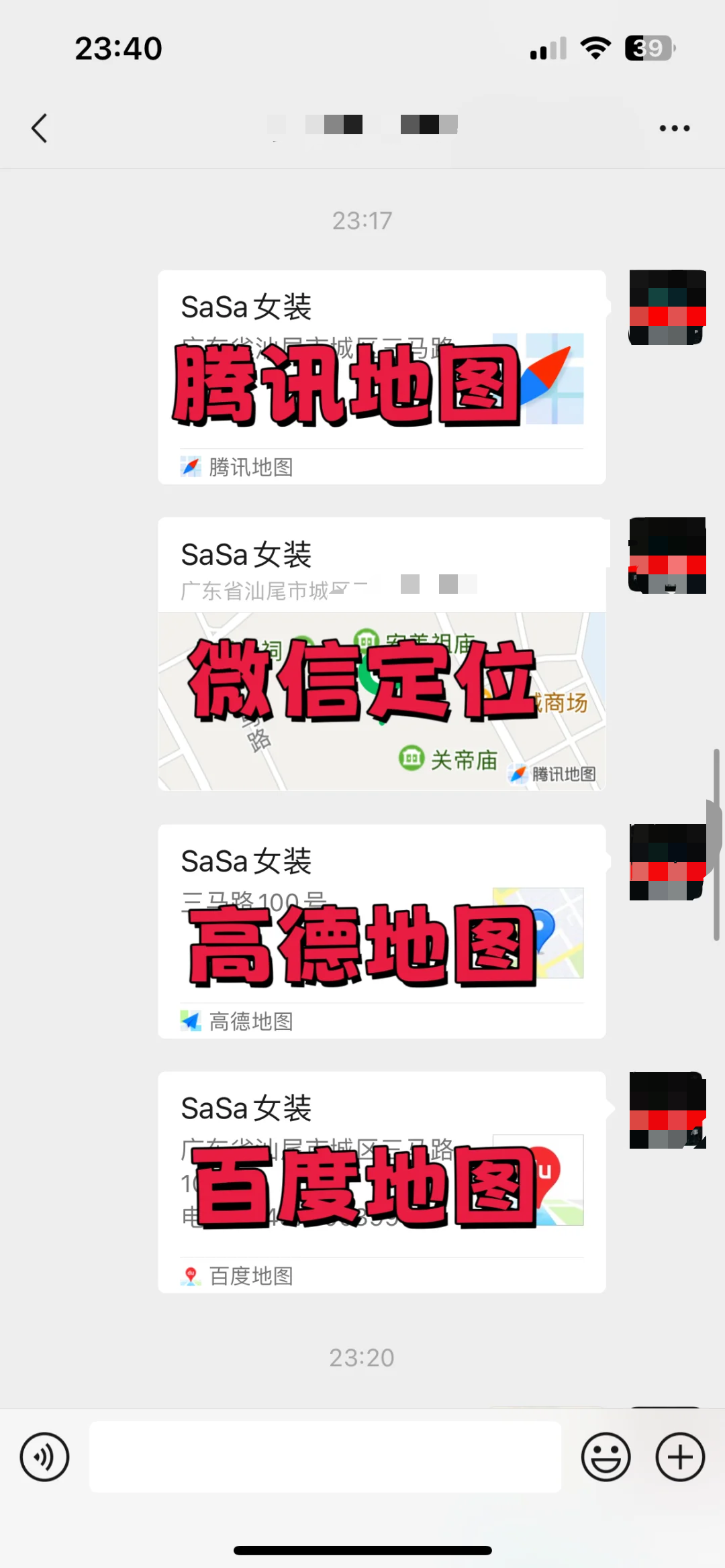Tap the 高德地图 icon below the third card

pos(190,1021)
